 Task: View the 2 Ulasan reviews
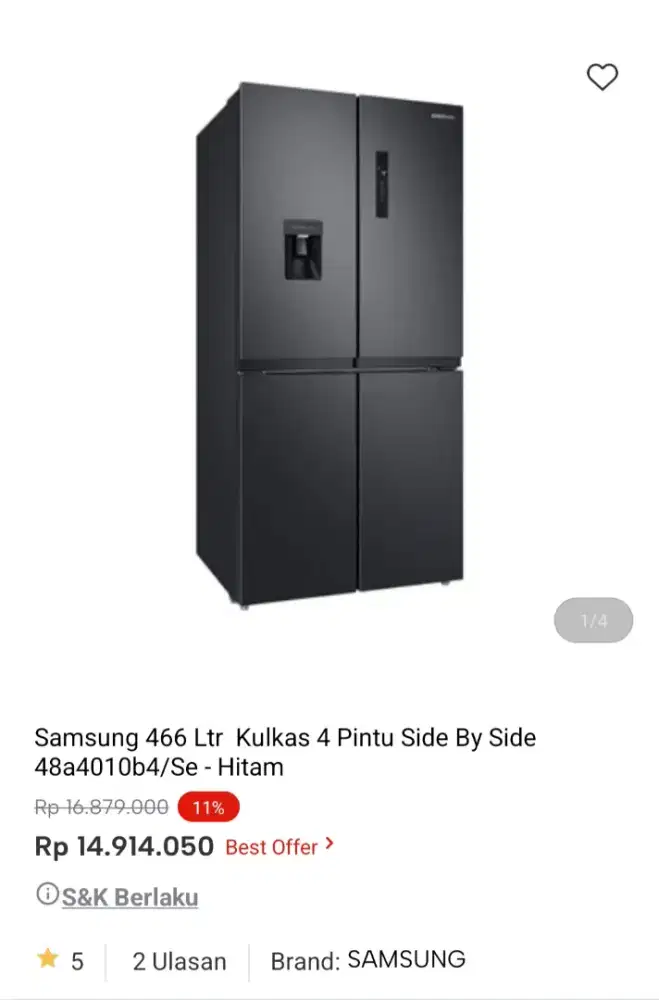tap(179, 962)
